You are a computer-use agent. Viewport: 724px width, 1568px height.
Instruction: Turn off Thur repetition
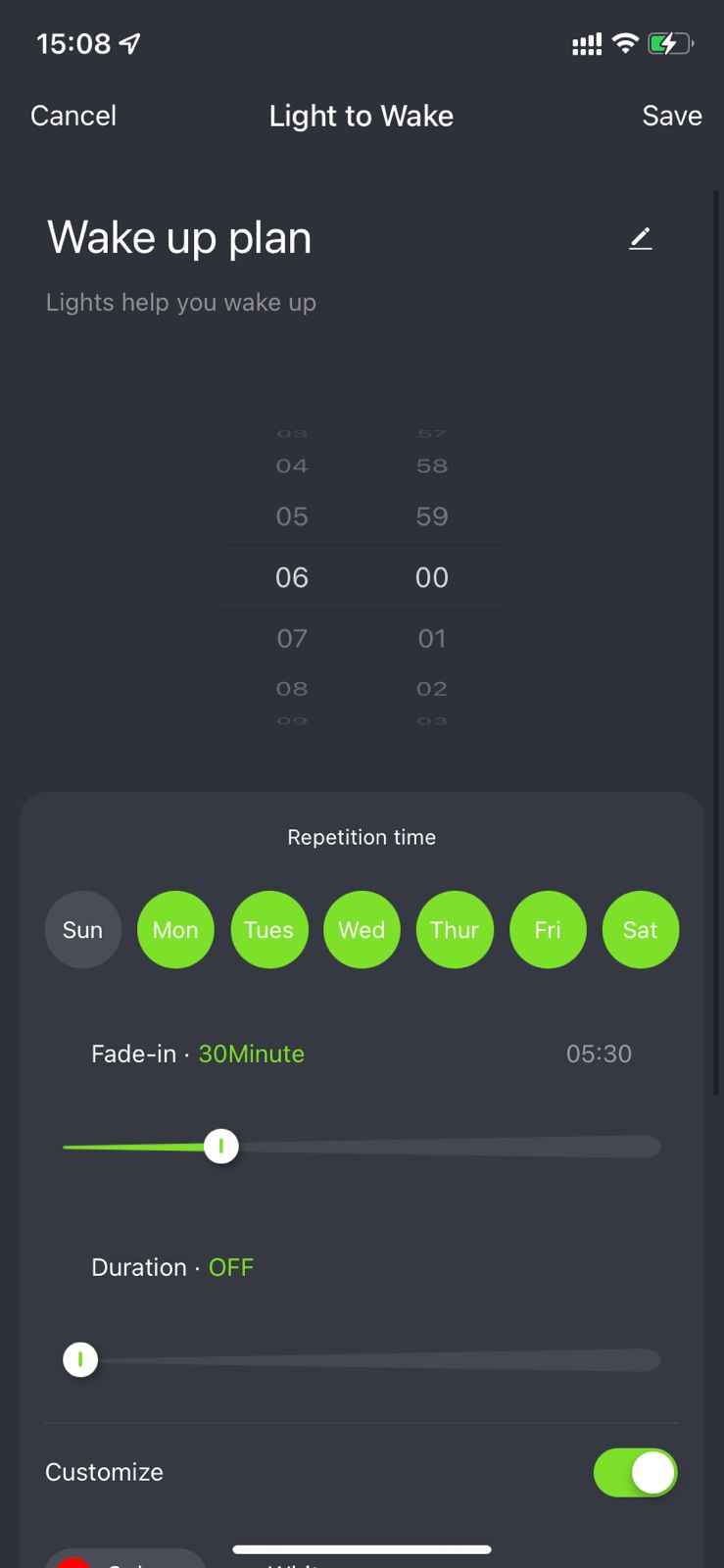(x=455, y=930)
